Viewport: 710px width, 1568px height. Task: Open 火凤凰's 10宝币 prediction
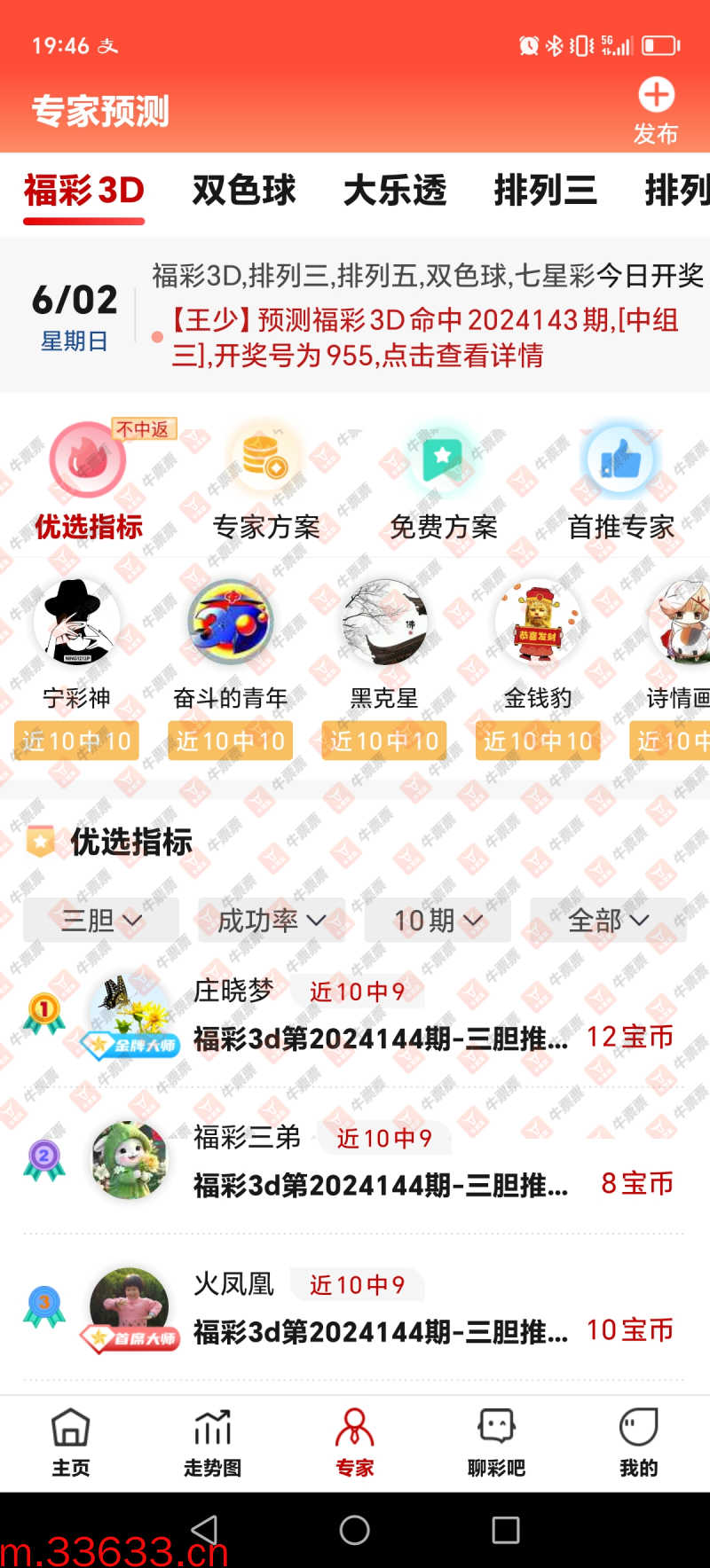[382, 1330]
